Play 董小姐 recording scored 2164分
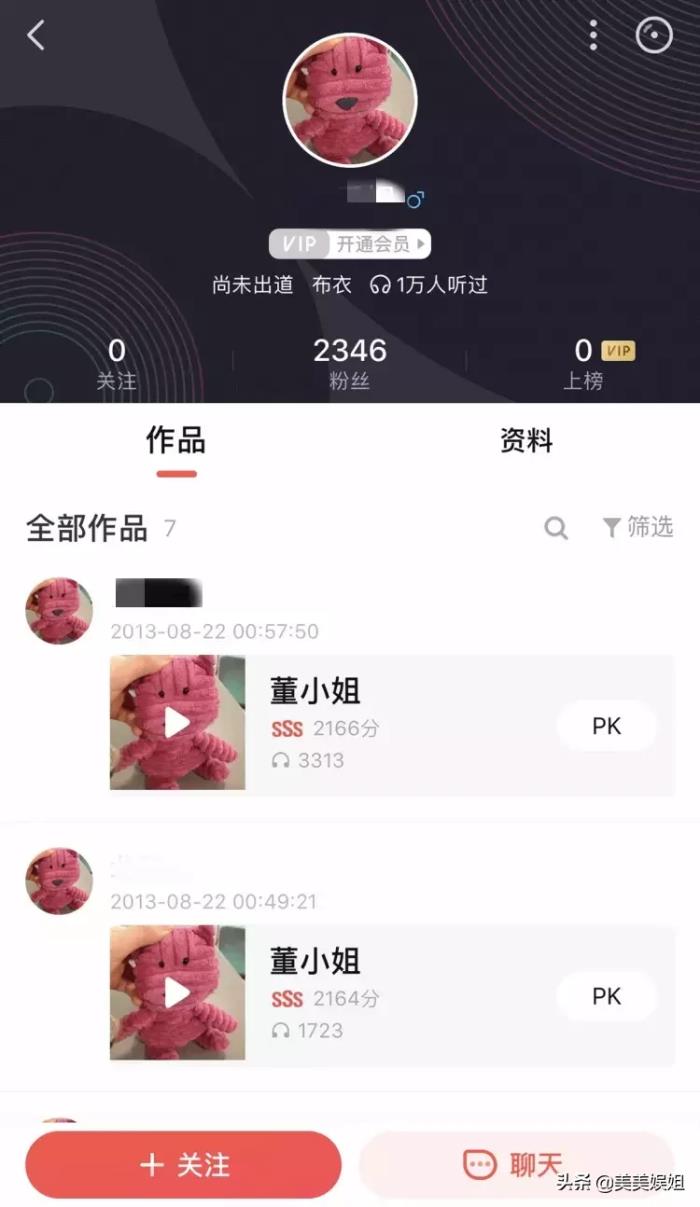 [x=177, y=993]
